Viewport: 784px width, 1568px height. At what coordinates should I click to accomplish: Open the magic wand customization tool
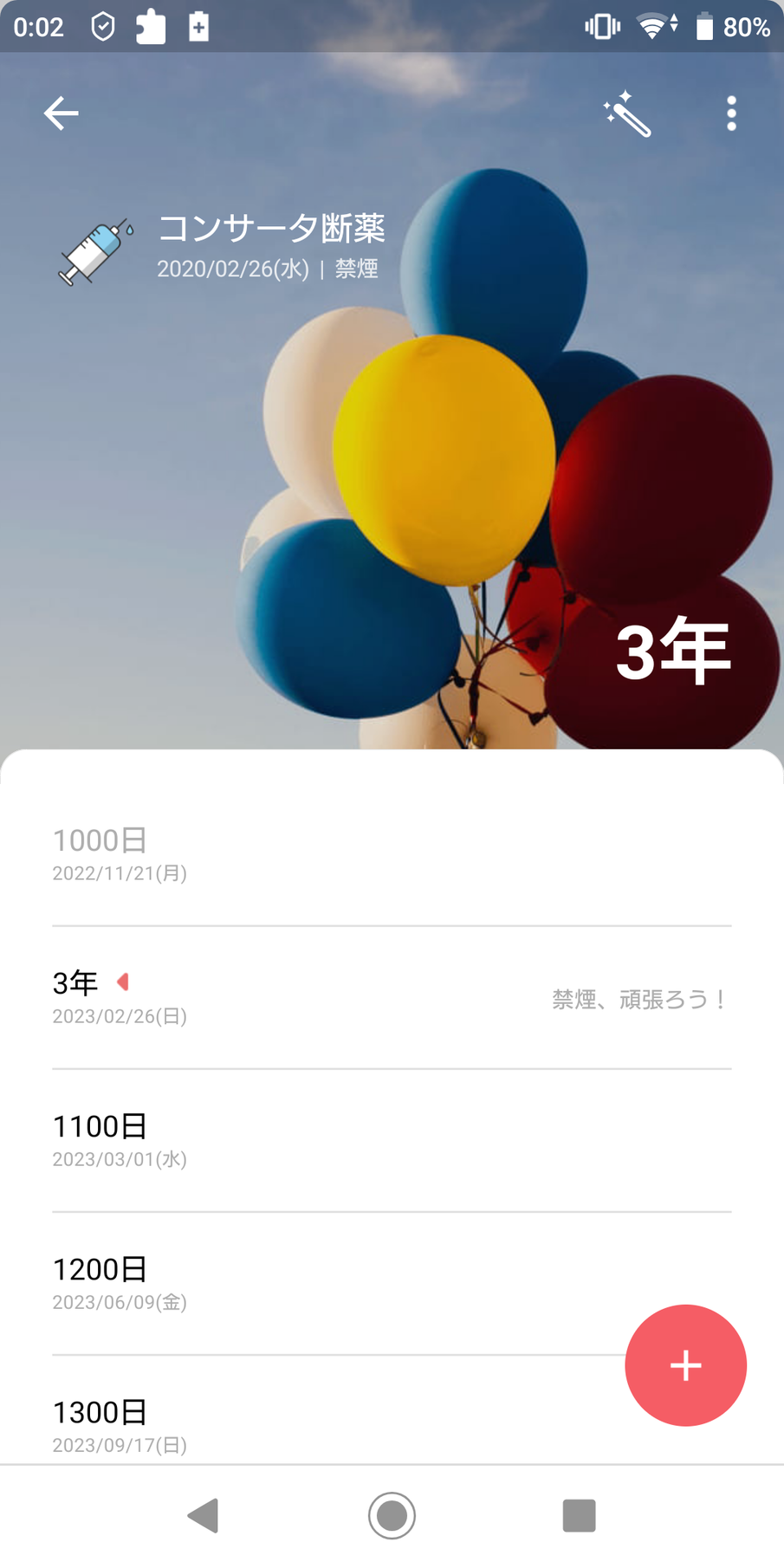627,114
